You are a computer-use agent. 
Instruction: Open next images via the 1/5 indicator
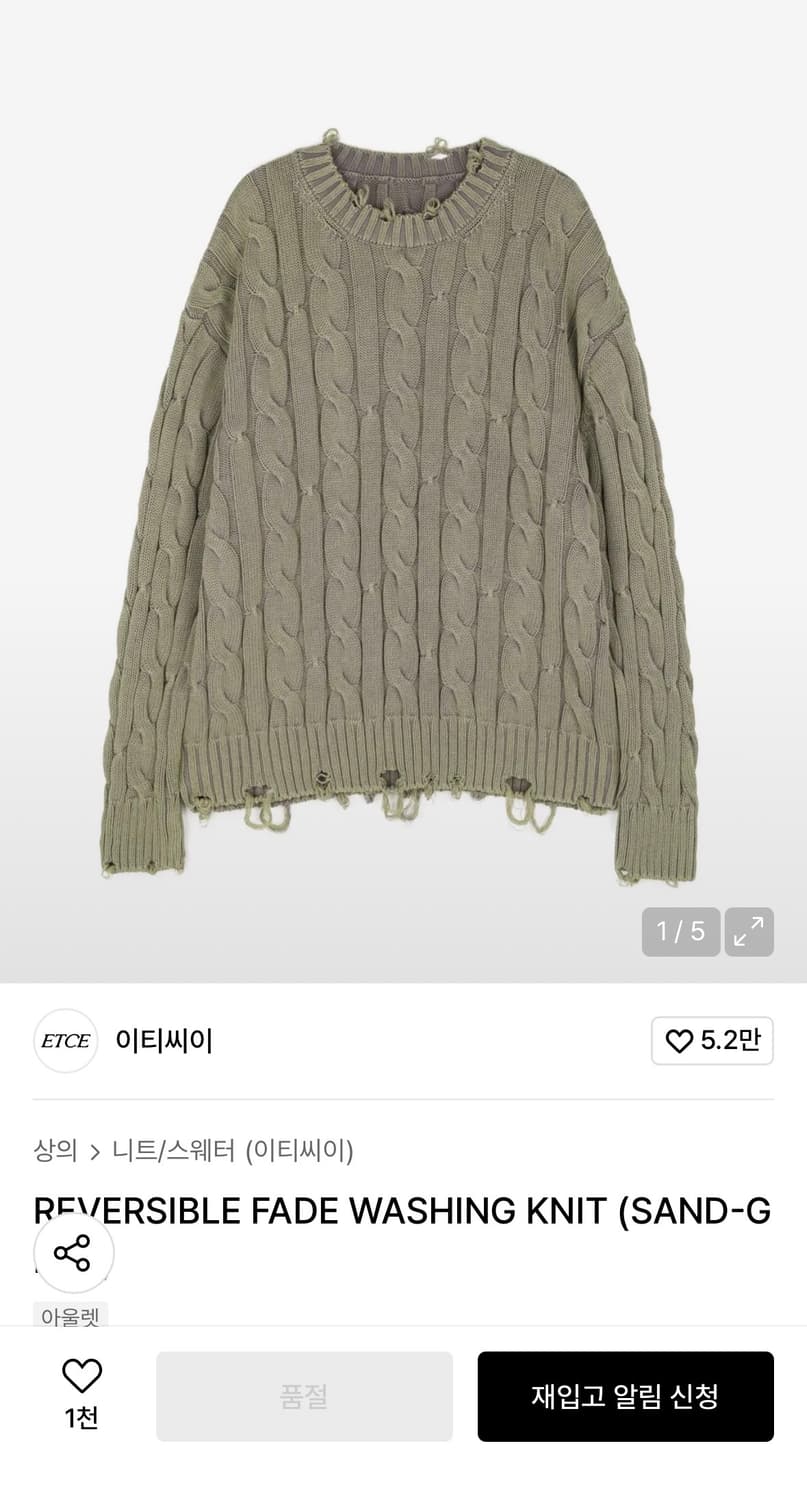(x=681, y=931)
